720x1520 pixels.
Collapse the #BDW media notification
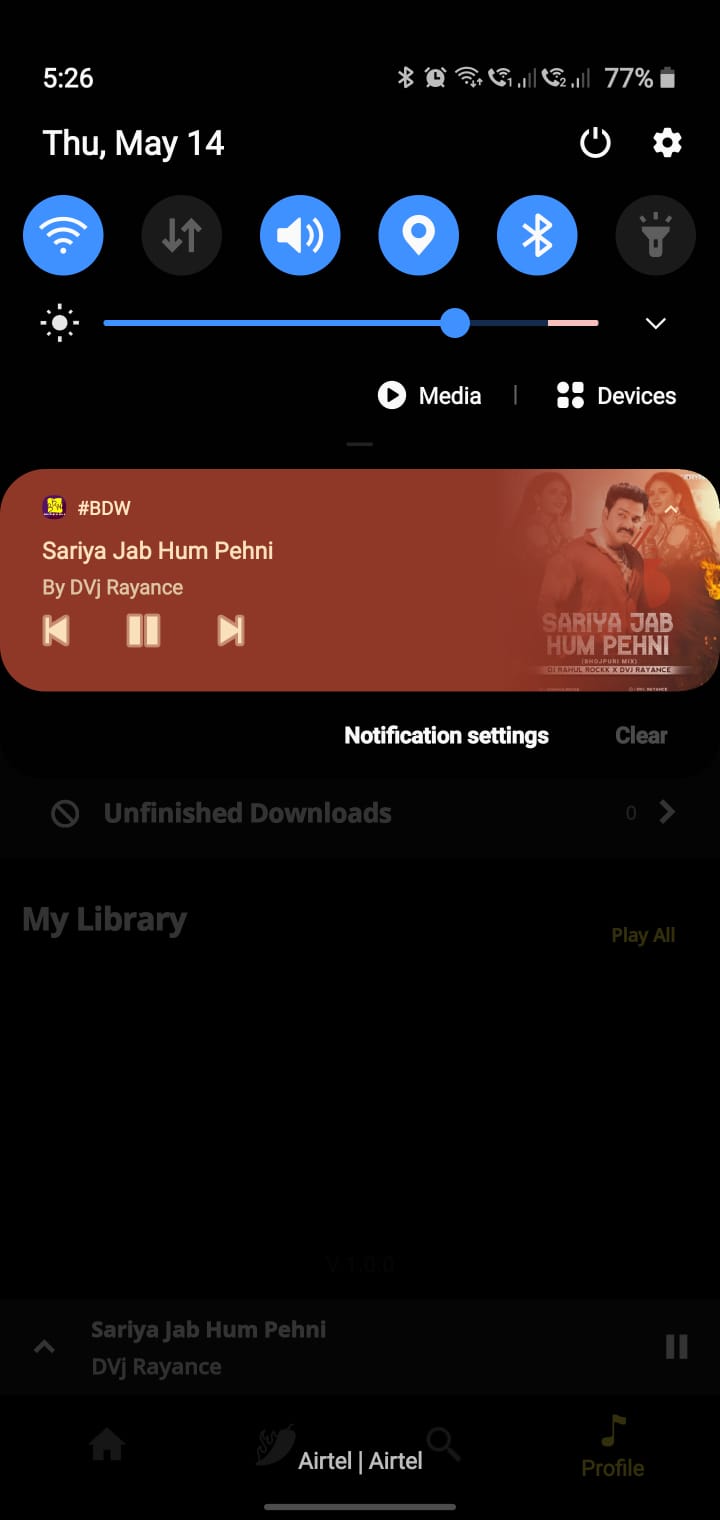pyautogui.click(x=671, y=509)
